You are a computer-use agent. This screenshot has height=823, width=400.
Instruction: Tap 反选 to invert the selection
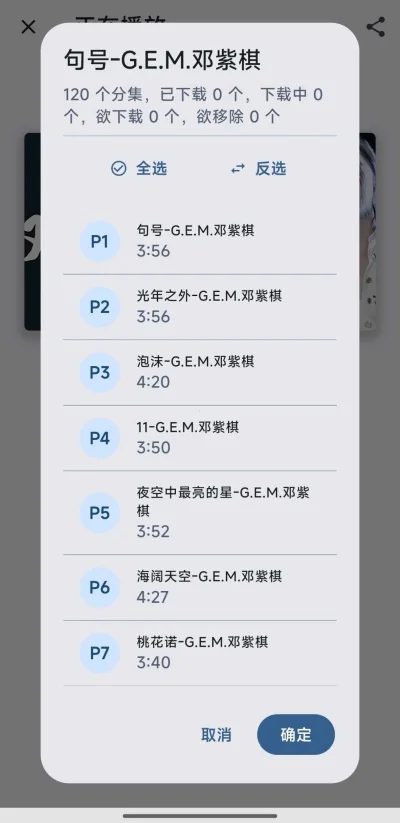[259, 168]
